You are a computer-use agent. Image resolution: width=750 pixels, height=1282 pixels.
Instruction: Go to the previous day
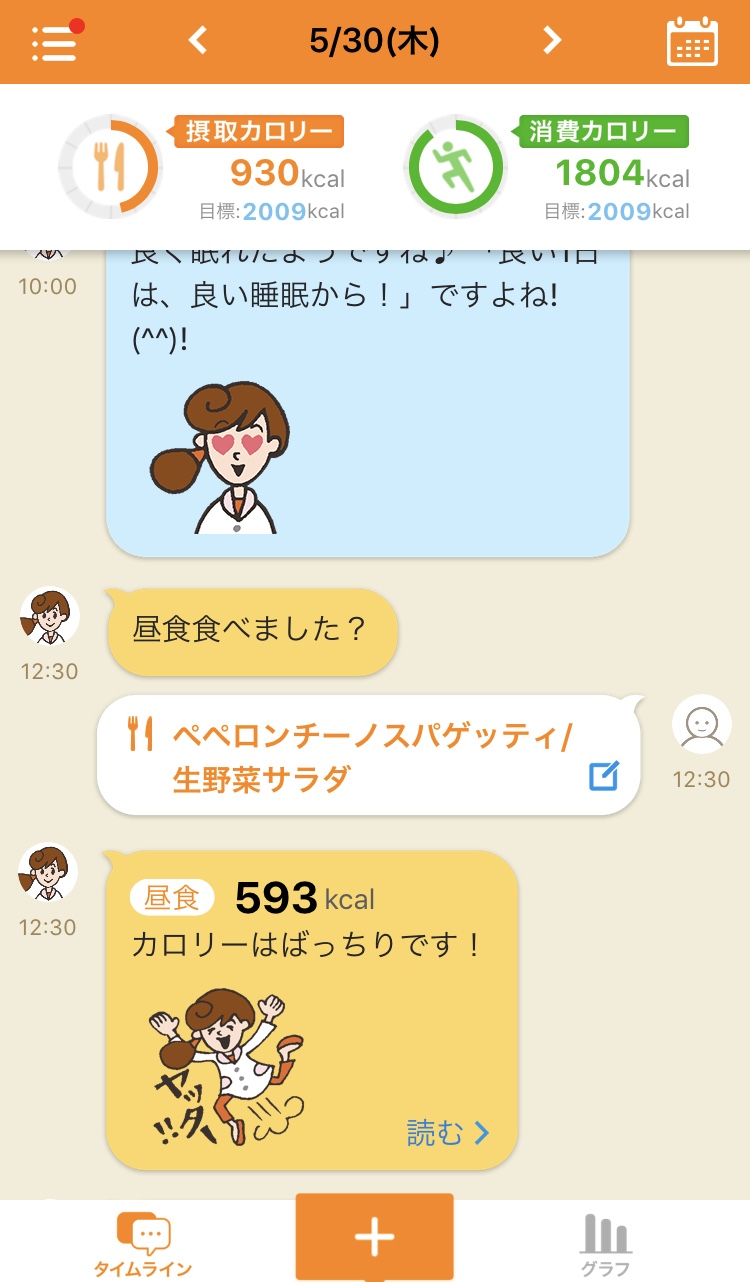pos(198,41)
